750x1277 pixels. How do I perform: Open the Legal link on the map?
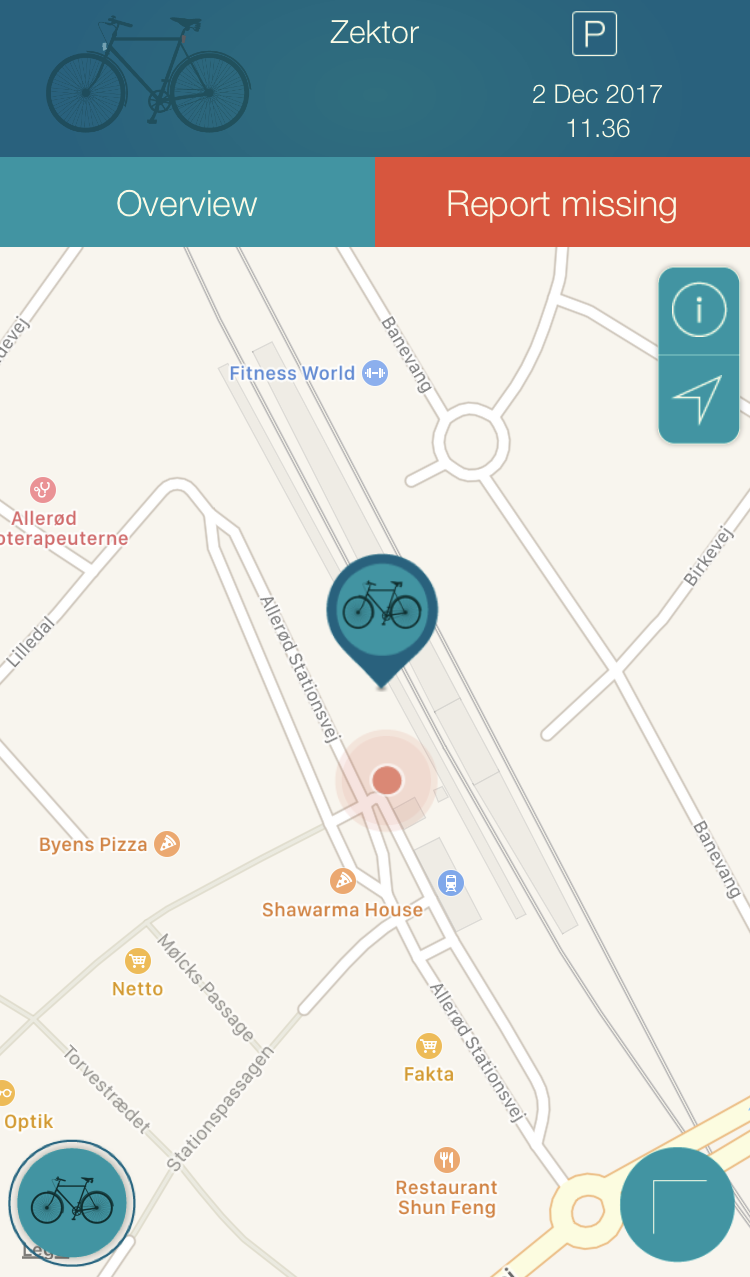pos(45,1249)
